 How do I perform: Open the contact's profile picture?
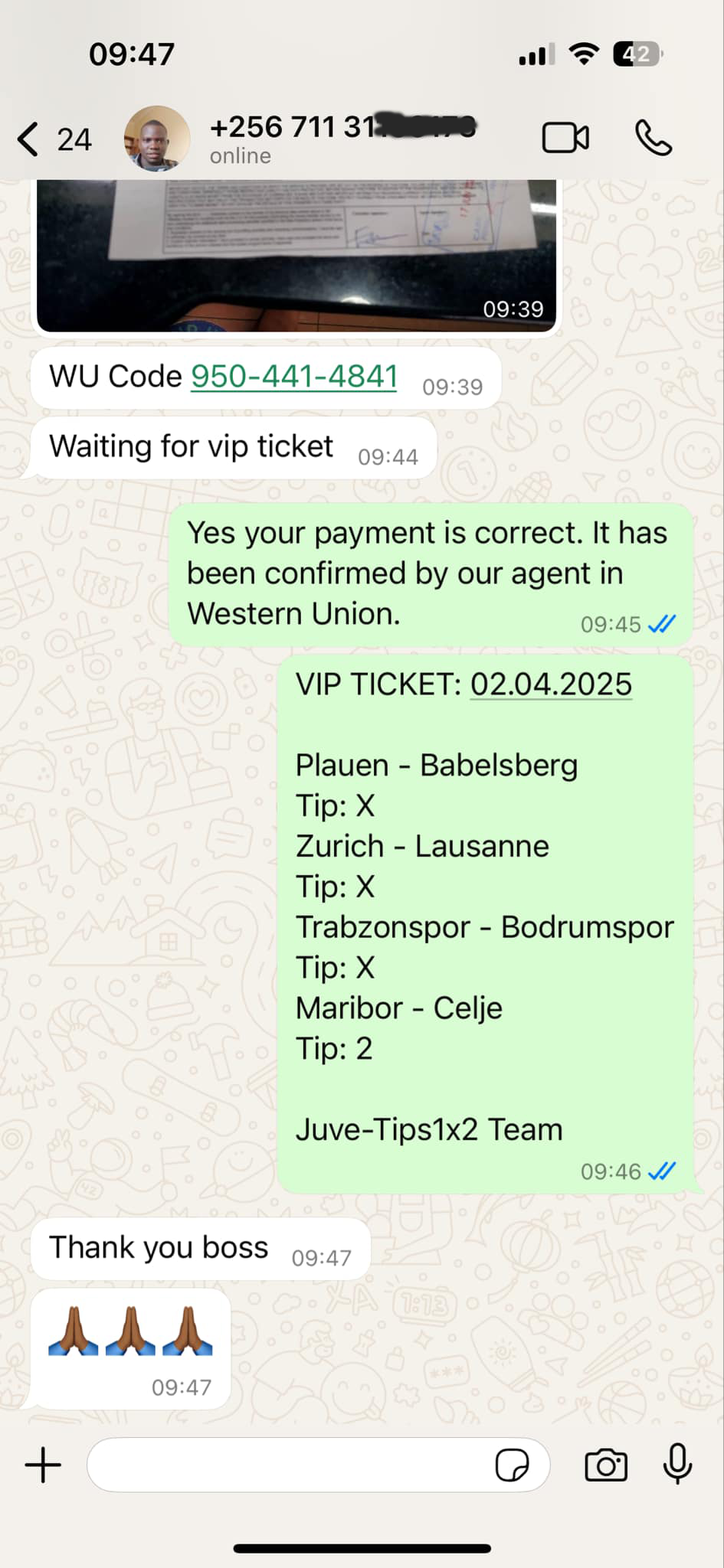pyautogui.click(x=157, y=139)
